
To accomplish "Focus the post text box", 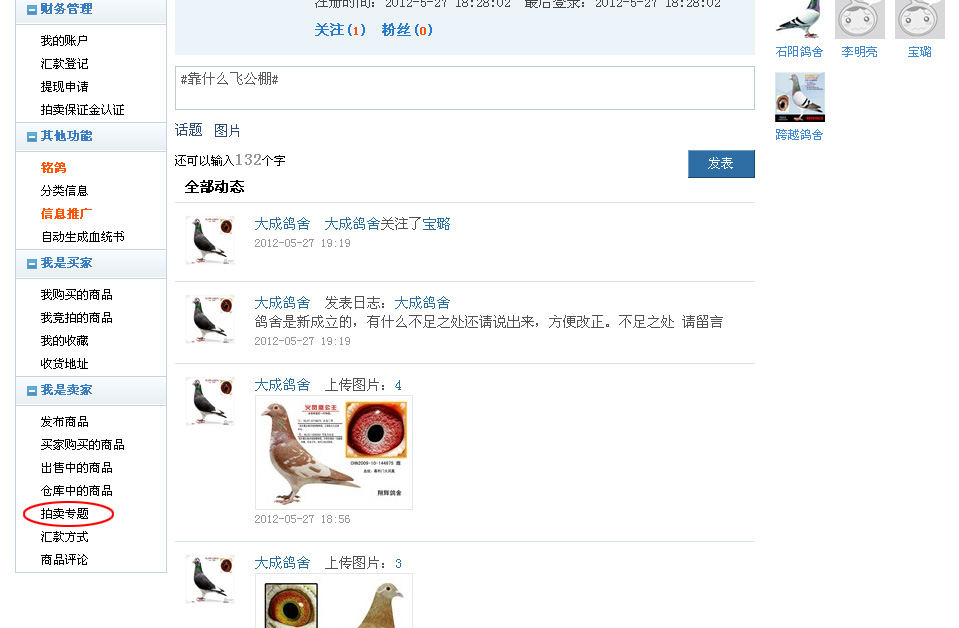I will [464, 88].
